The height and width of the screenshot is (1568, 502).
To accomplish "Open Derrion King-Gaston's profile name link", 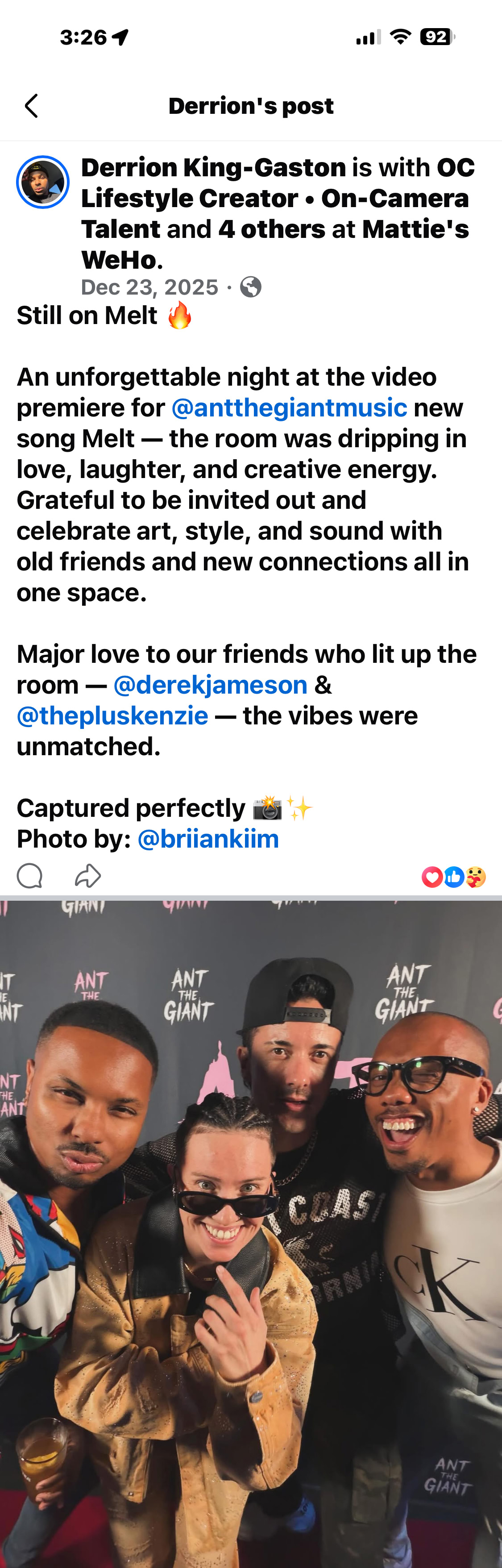I will tap(214, 168).
